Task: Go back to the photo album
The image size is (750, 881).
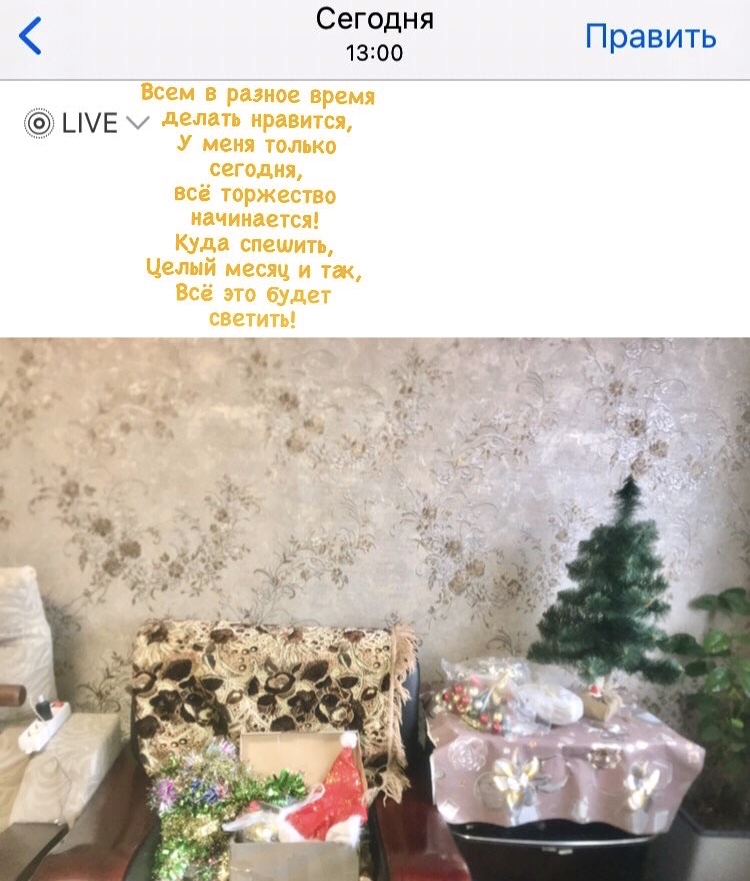Action: click(x=31, y=37)
